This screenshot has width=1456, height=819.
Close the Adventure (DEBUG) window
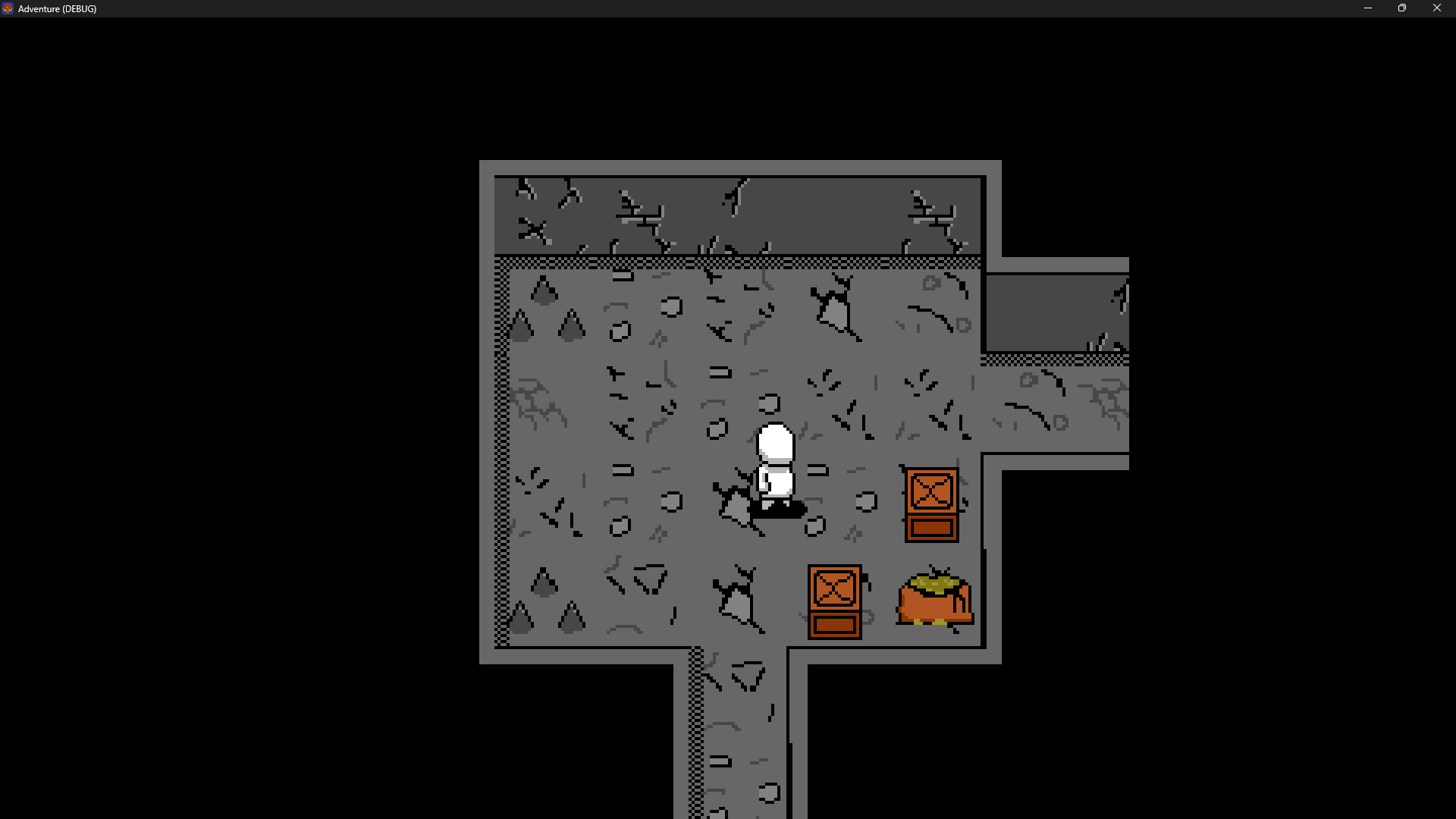pyautogui.click(x=1436, y=8)
